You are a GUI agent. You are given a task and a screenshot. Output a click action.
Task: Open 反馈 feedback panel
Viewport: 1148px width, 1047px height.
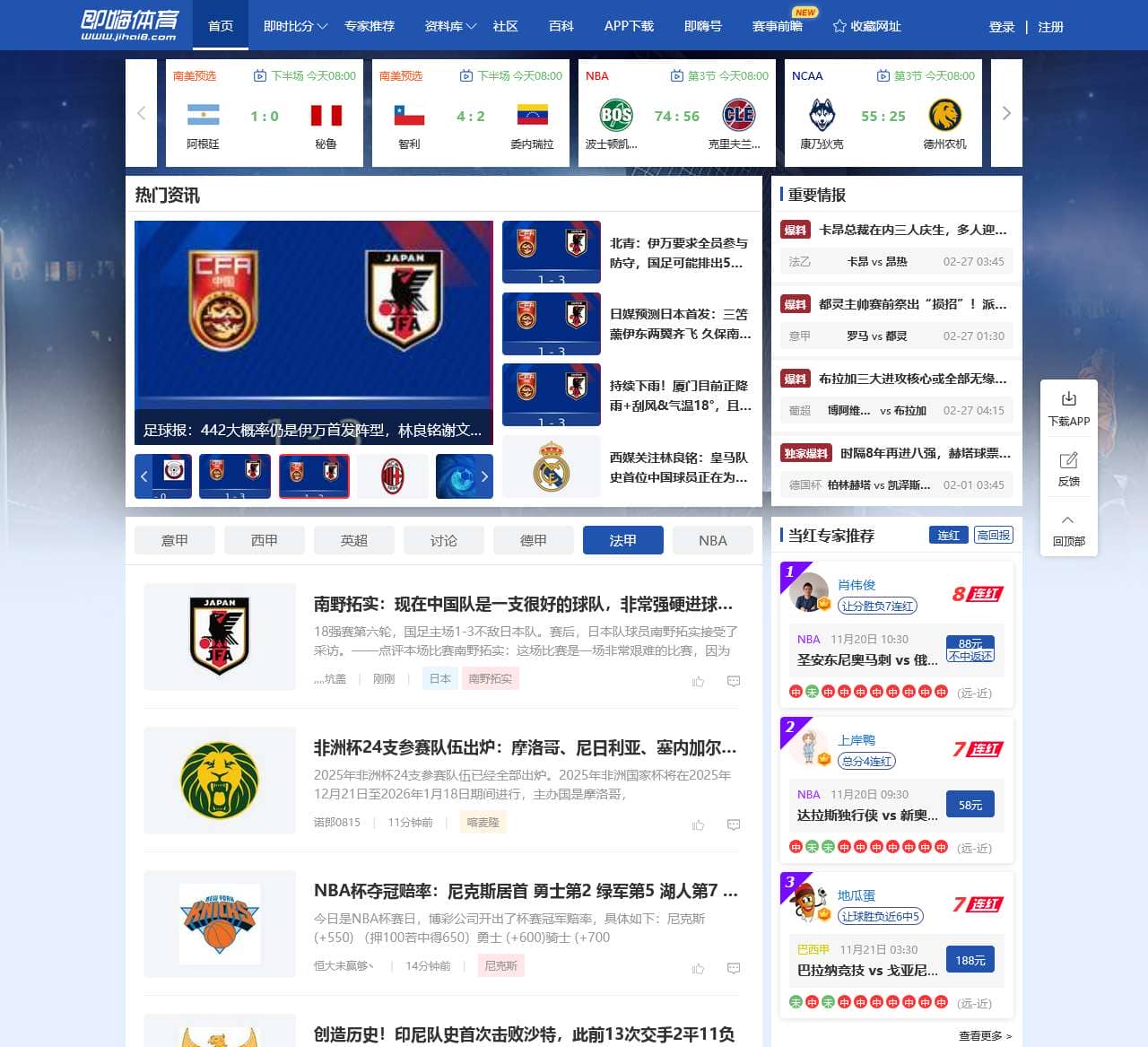coord(1068,469)
